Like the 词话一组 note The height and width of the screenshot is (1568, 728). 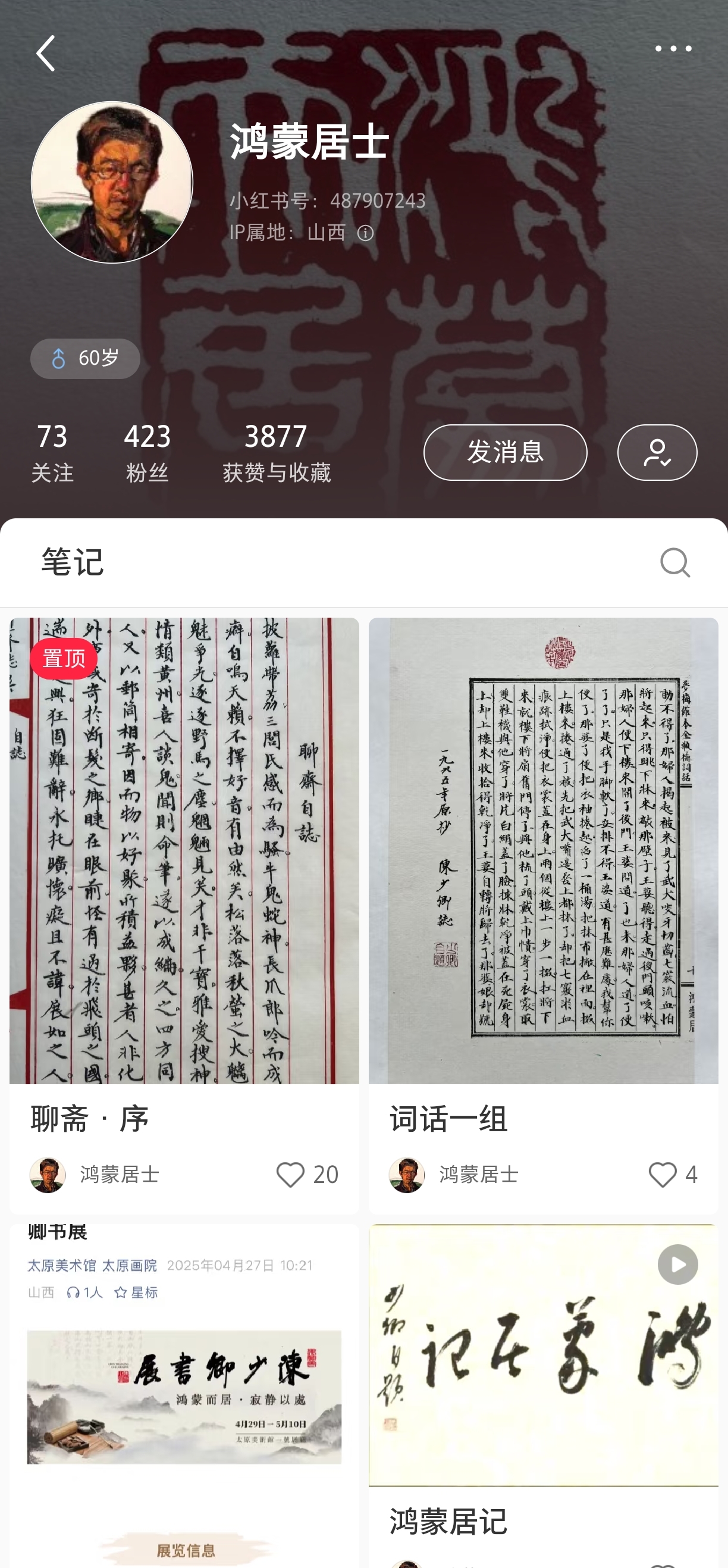663,1174
